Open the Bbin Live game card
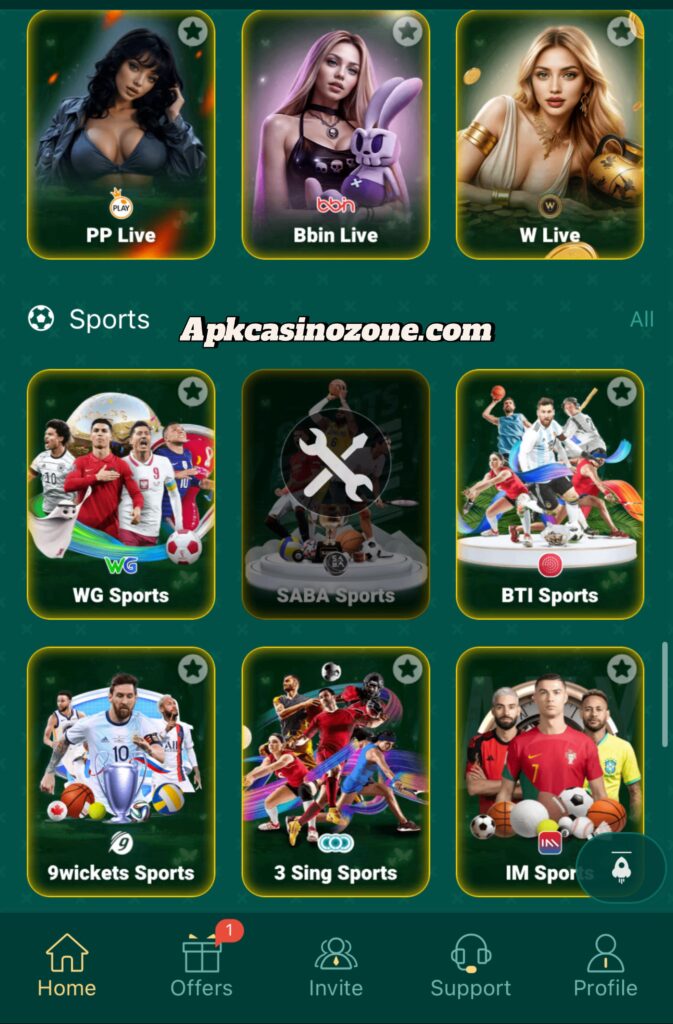Image resolution: width=673 pixels, height=1024 pixels. pos(335,135)
